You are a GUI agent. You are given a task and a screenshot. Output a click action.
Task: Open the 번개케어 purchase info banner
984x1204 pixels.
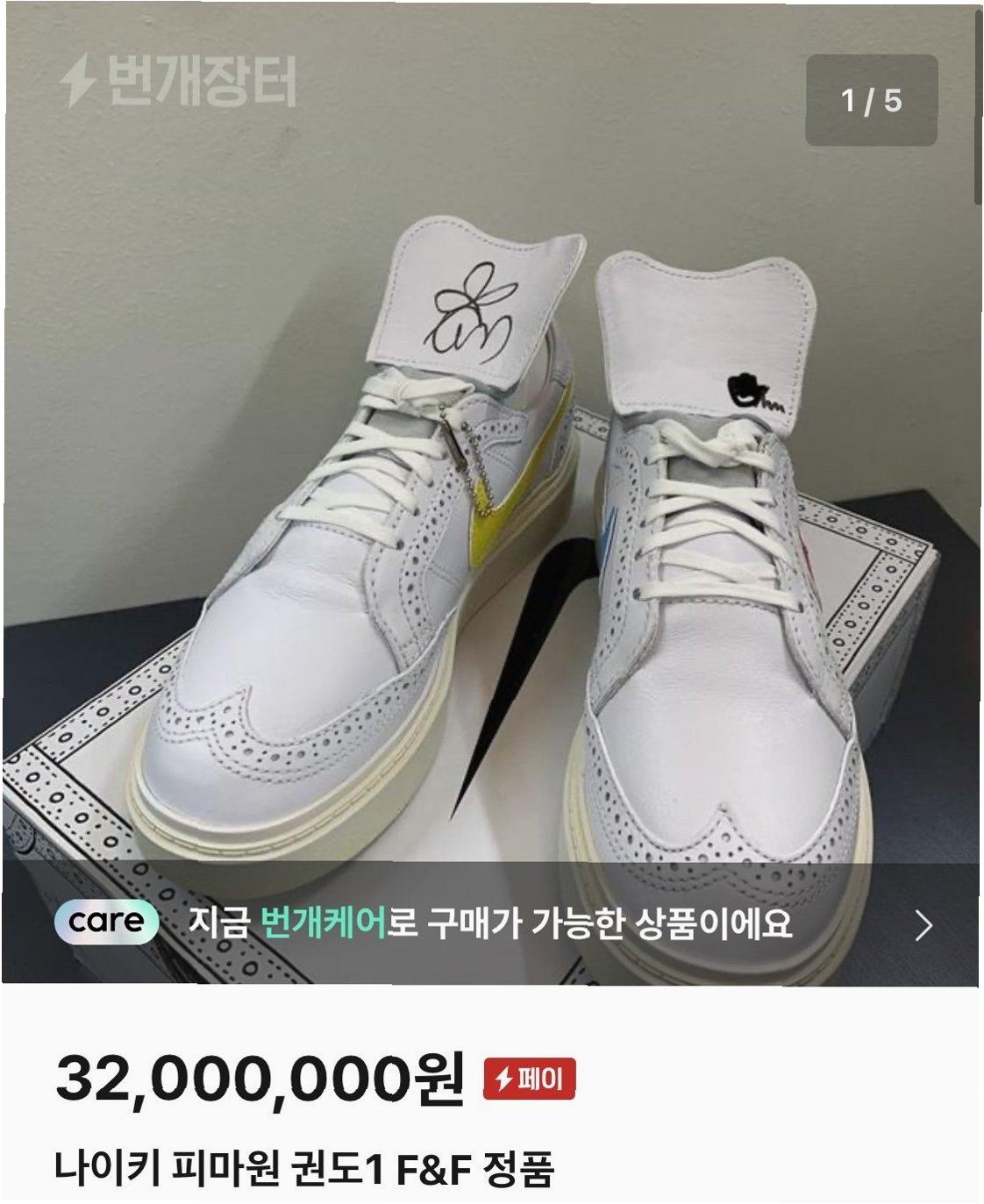pyautogui.click(x=491, y=923)
